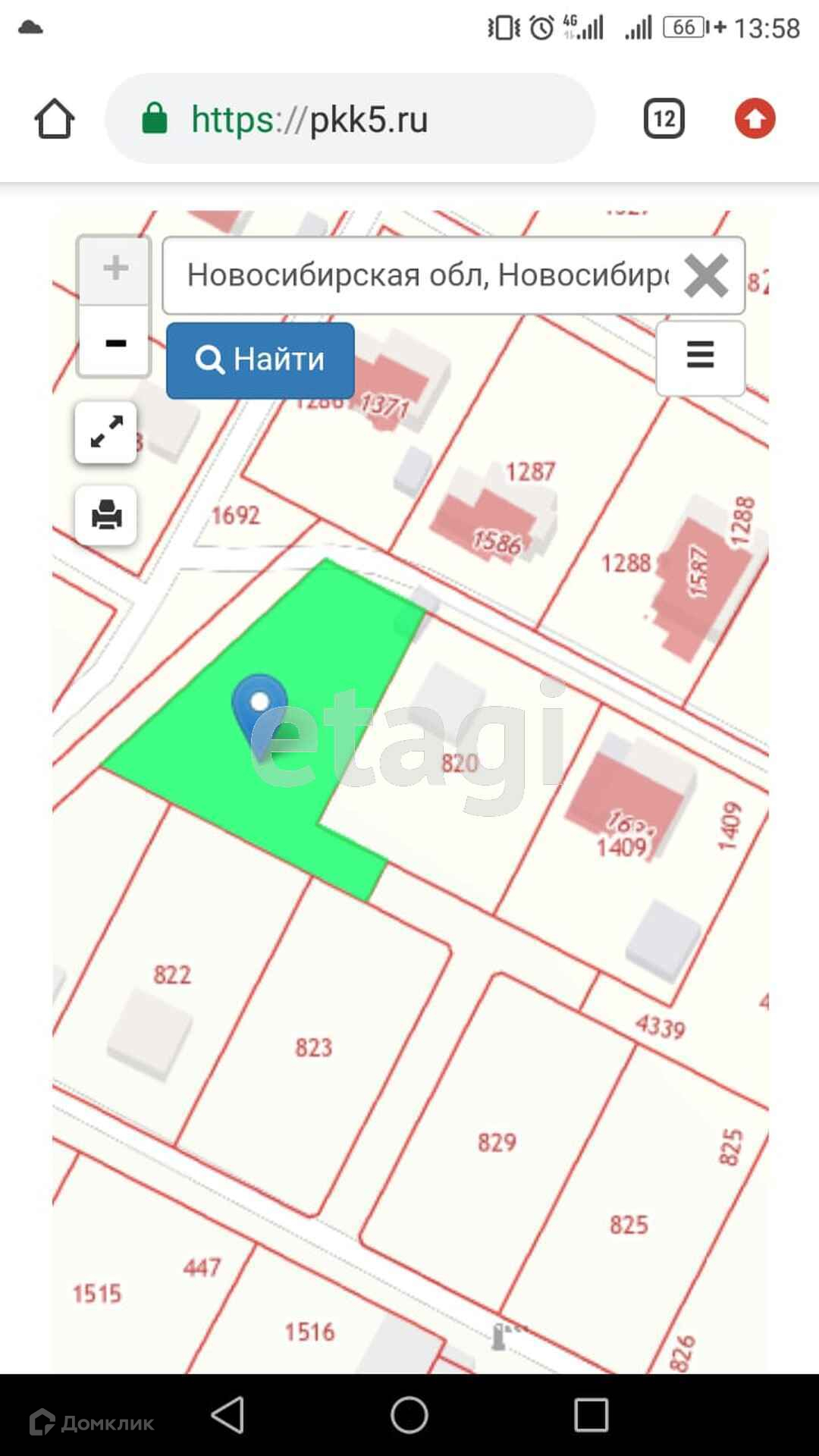Open the map's hamburger menu
Viewport: 819px width, 1456px height.
point(699,355)
